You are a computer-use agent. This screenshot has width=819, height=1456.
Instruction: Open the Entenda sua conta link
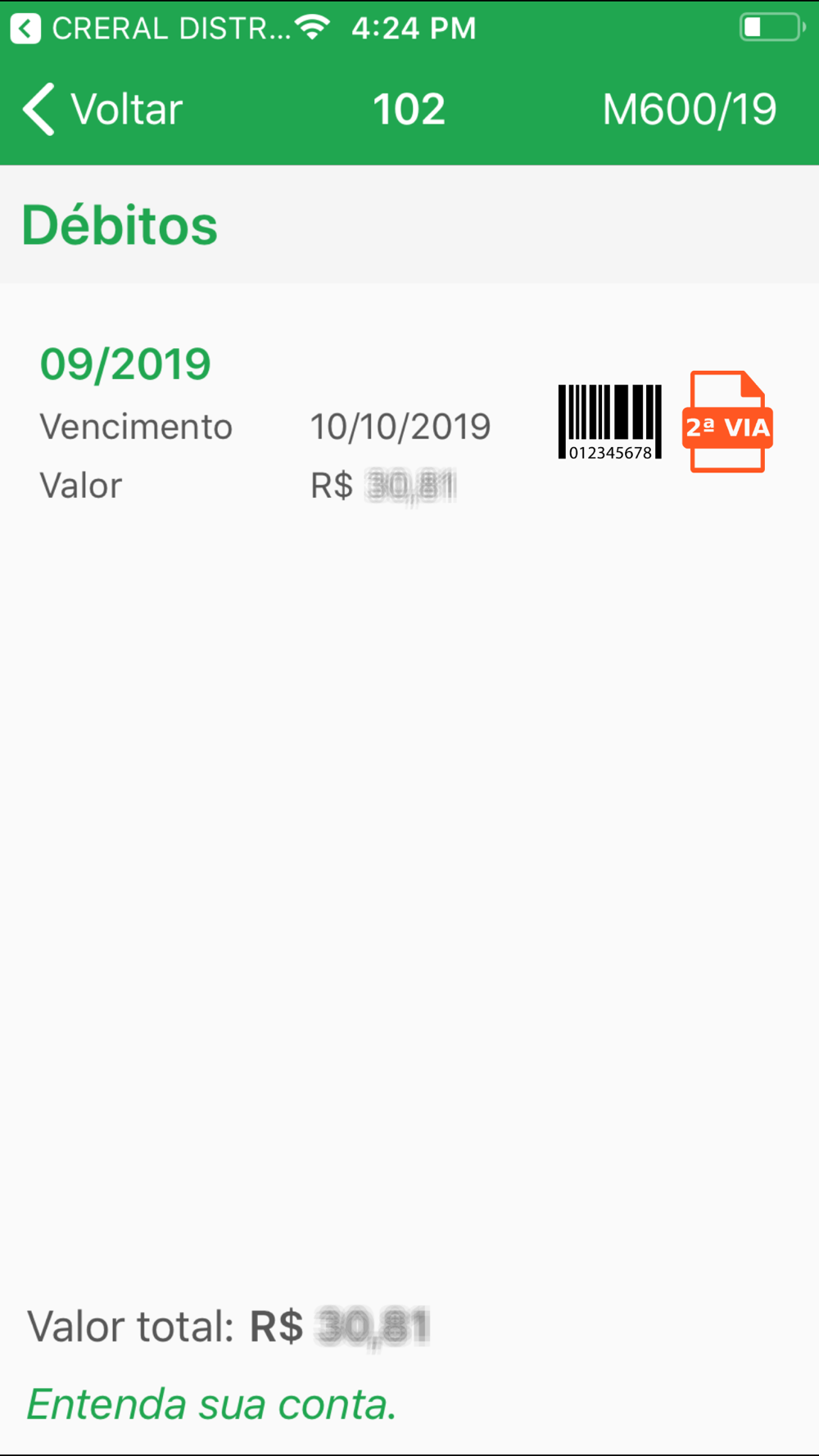(x=211, y=1404)
